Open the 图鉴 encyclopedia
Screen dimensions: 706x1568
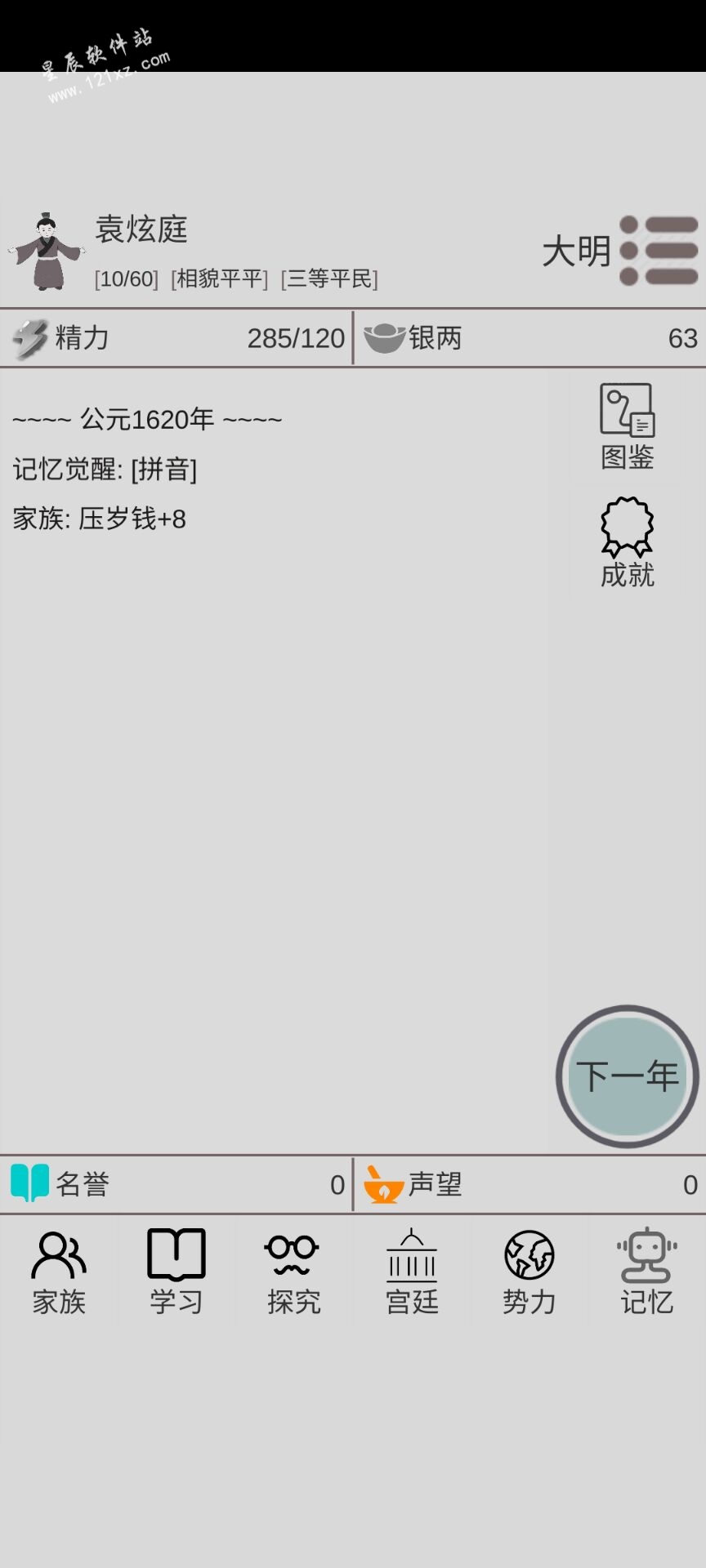(x=627, y=426)
